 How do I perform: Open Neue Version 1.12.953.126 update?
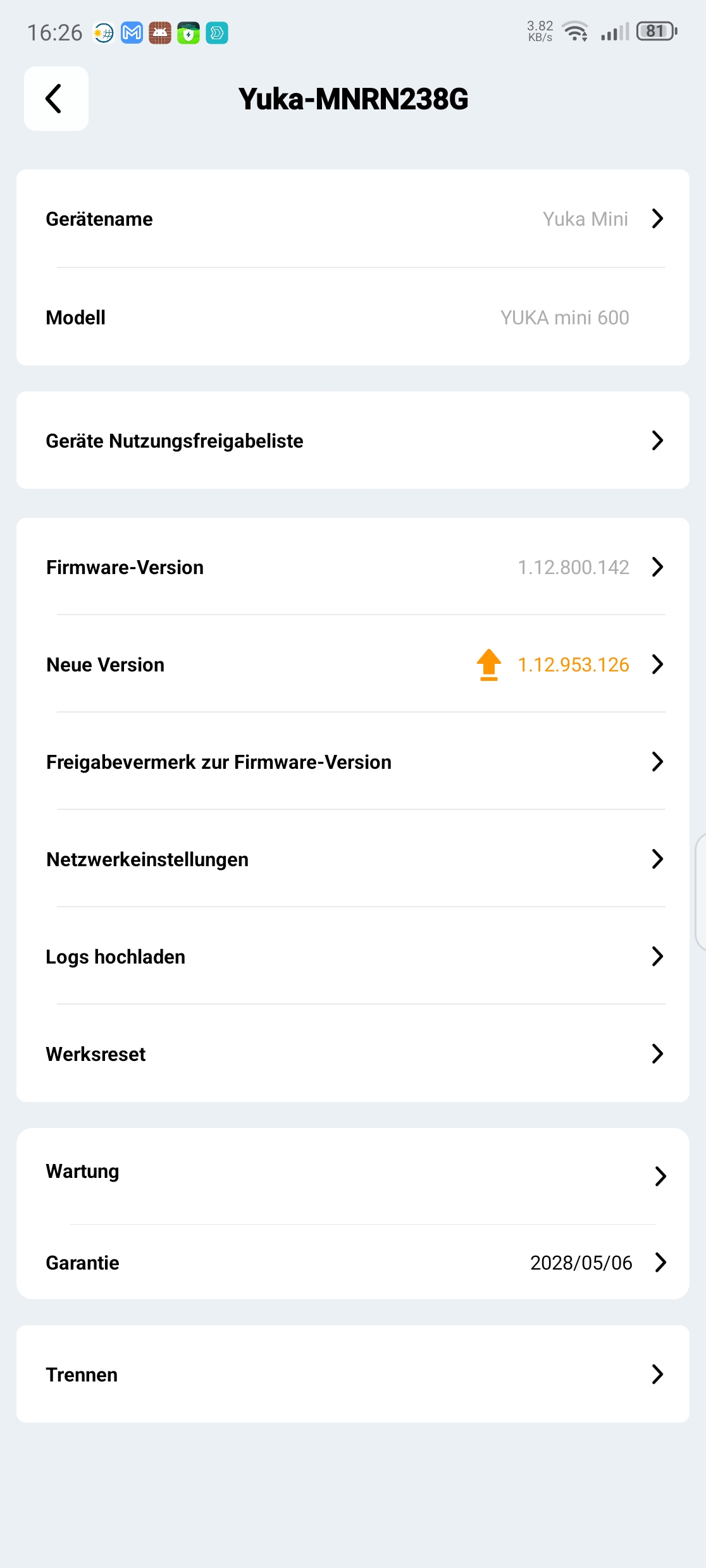pos(353,664)
